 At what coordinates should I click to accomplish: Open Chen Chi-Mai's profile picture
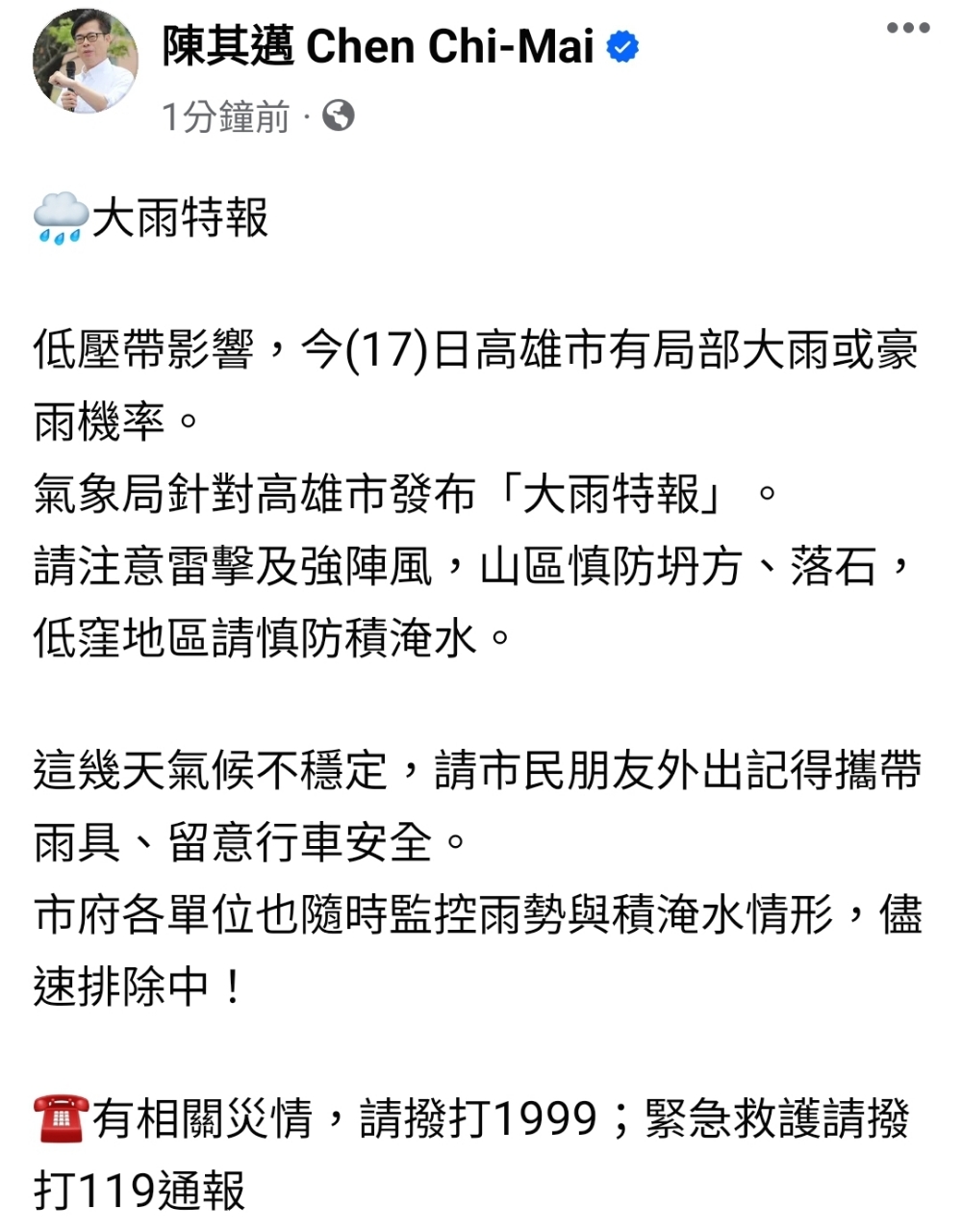coord(85,62)
